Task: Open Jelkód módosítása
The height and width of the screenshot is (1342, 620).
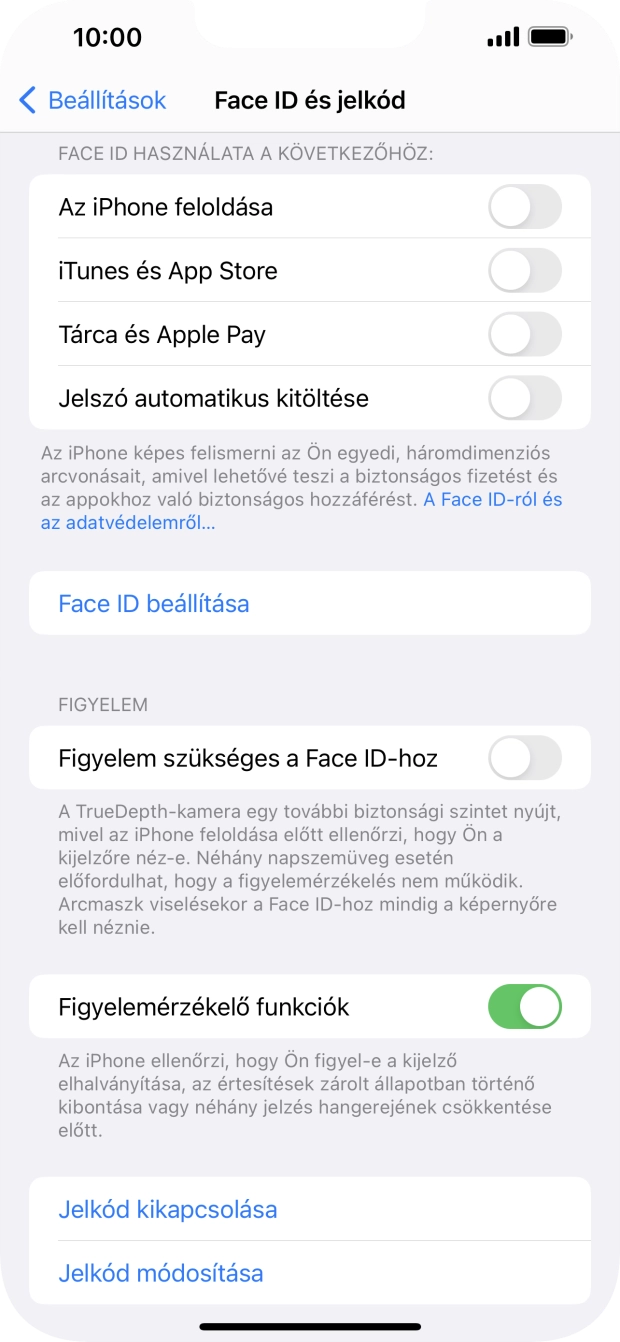Action: 161,1273
